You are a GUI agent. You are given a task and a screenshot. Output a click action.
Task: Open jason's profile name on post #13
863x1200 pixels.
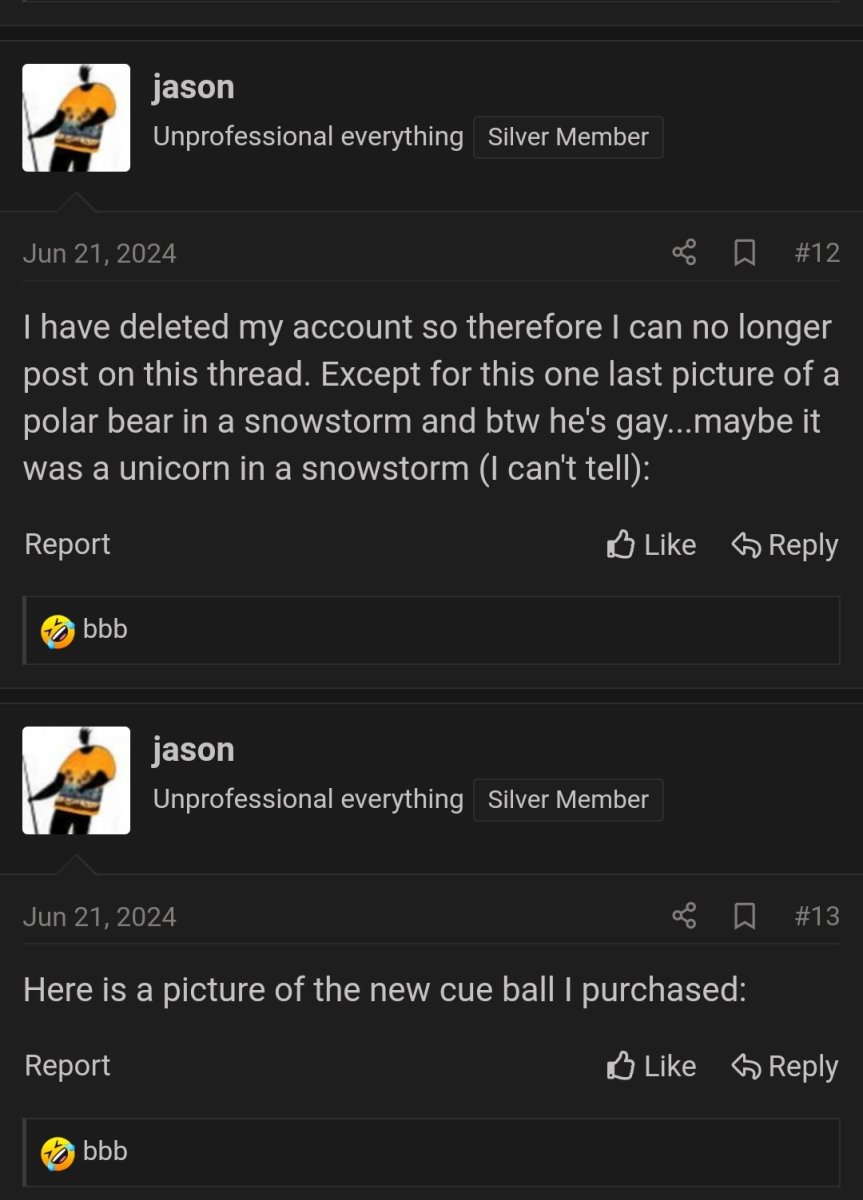pos(193,750)
